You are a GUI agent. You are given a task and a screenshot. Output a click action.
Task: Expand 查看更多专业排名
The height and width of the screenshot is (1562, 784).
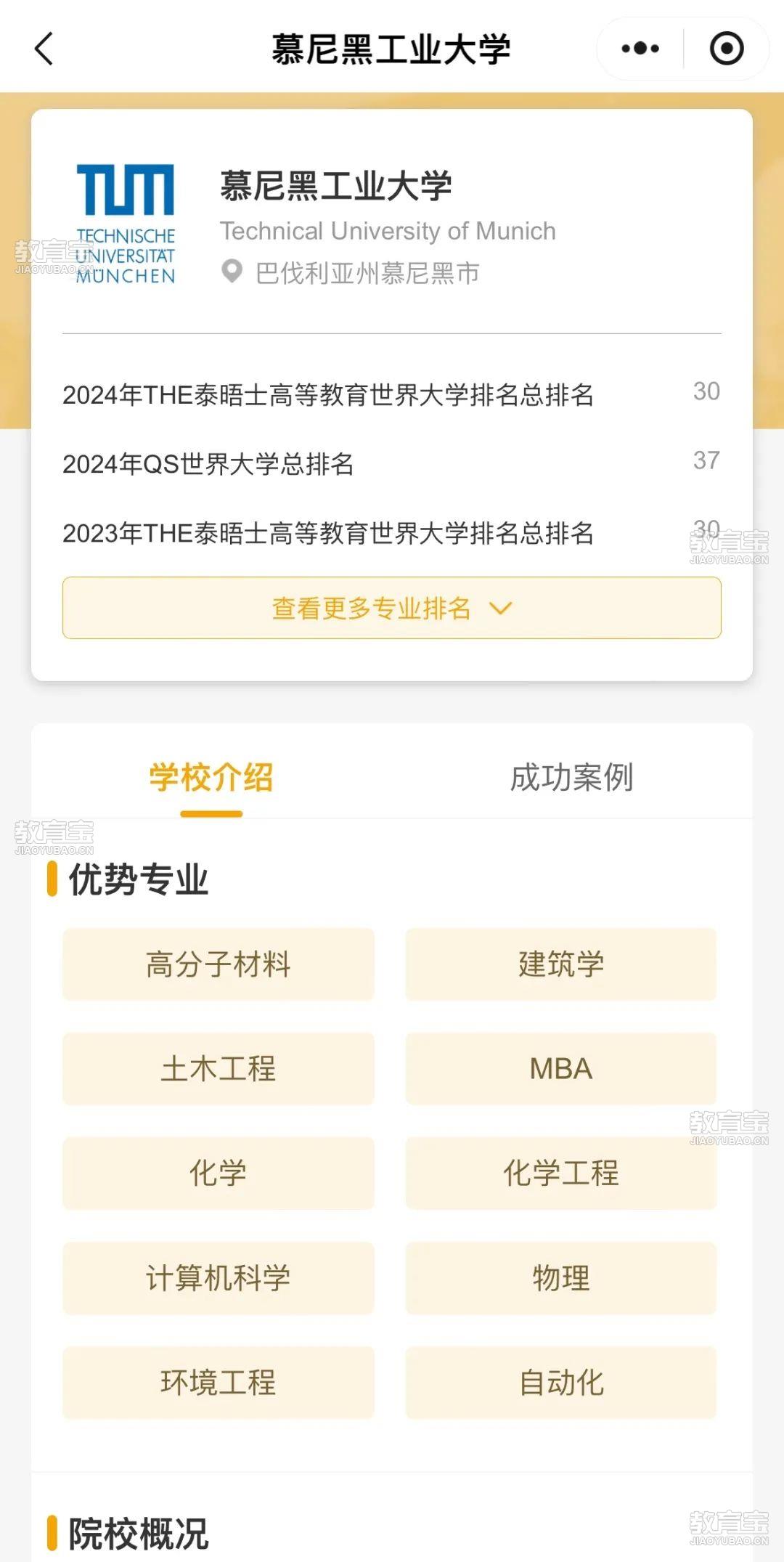pos(392,608)
